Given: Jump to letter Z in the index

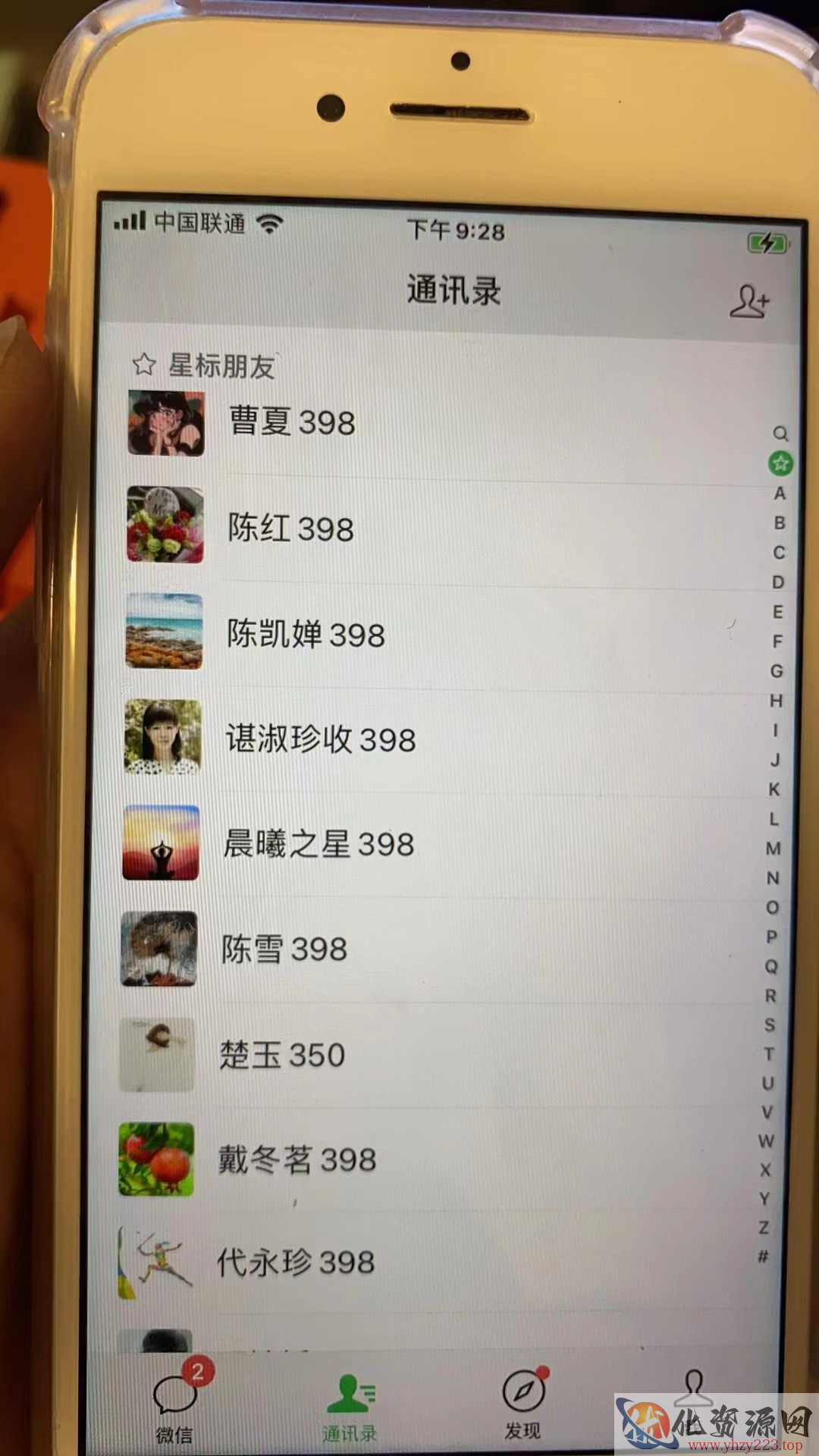Looking at the screenshot, I should pyautogui.click(x=764, y=1227).
